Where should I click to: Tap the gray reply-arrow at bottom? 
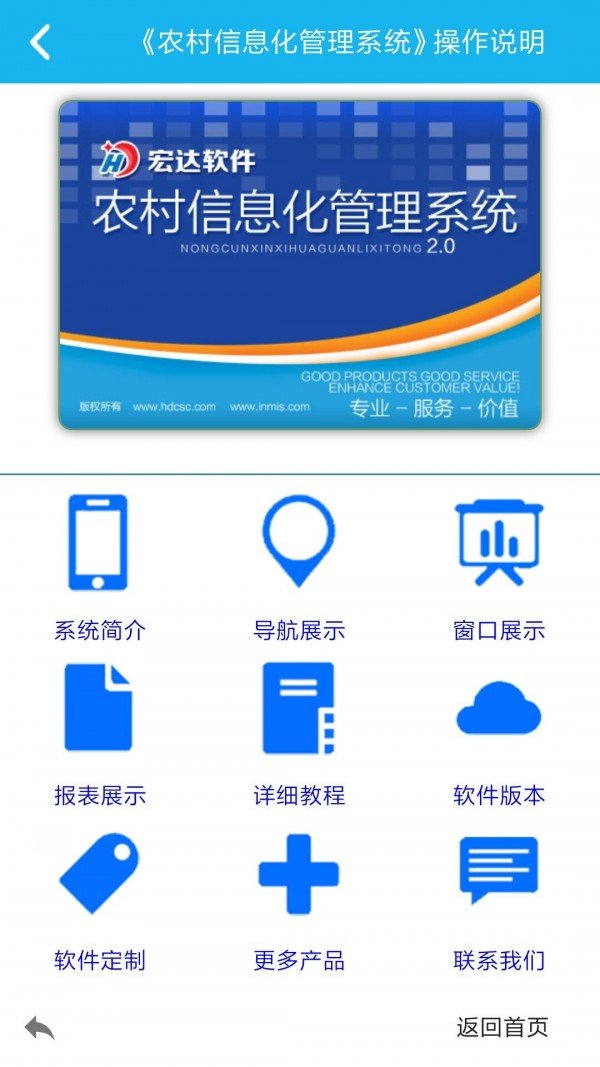(x=39, y=1028)
